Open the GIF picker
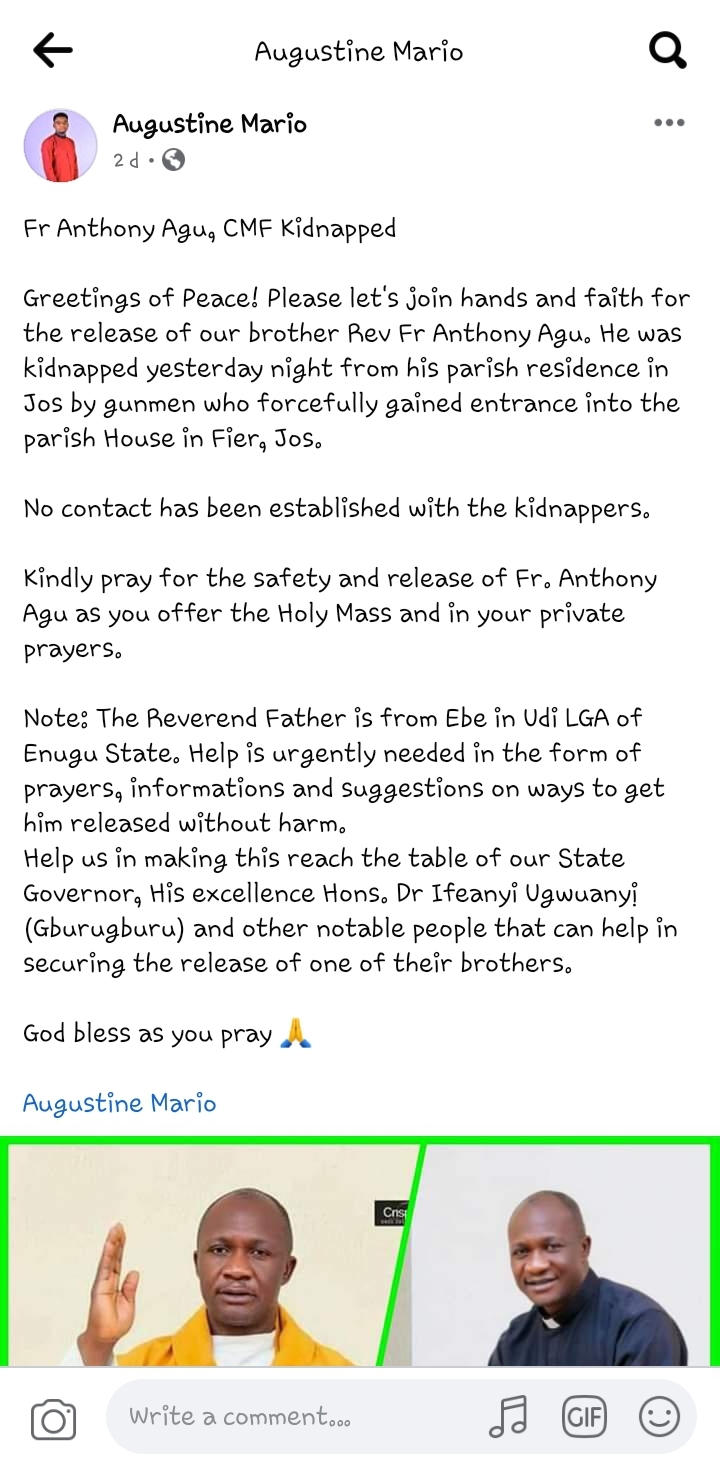Viewport: 720px width, 1466px height. (x=584, y=1416)
